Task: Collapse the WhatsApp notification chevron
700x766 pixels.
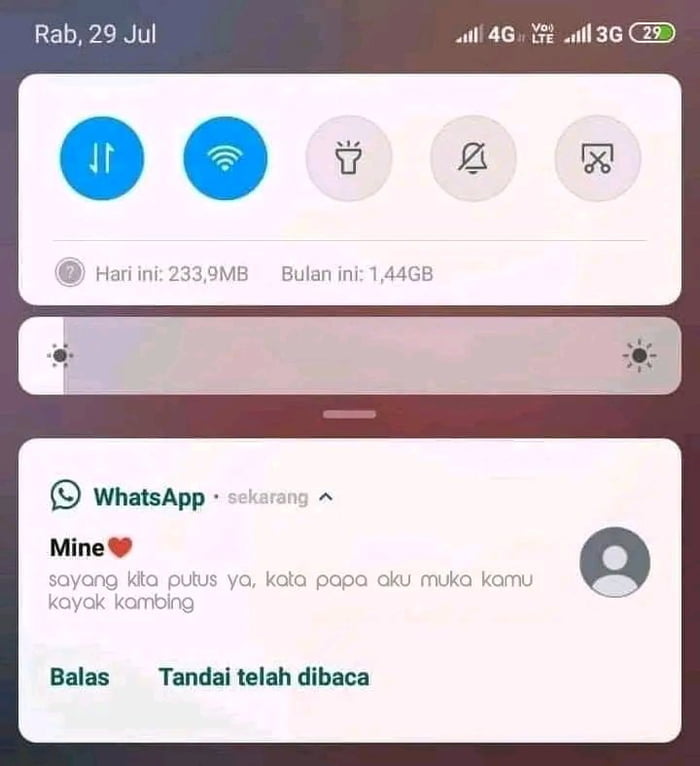Action: point(326,497)
